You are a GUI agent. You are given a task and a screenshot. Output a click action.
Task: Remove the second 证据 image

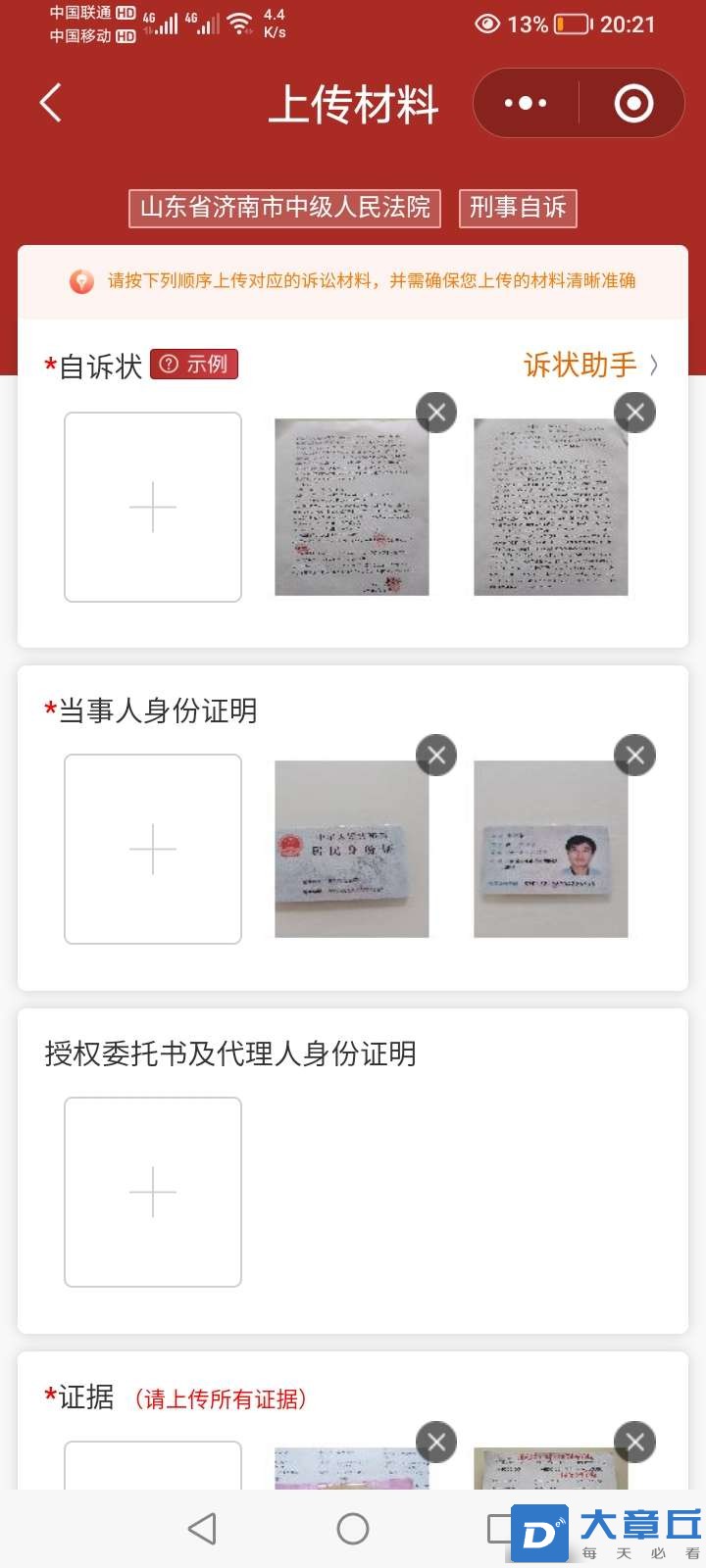634,1442
